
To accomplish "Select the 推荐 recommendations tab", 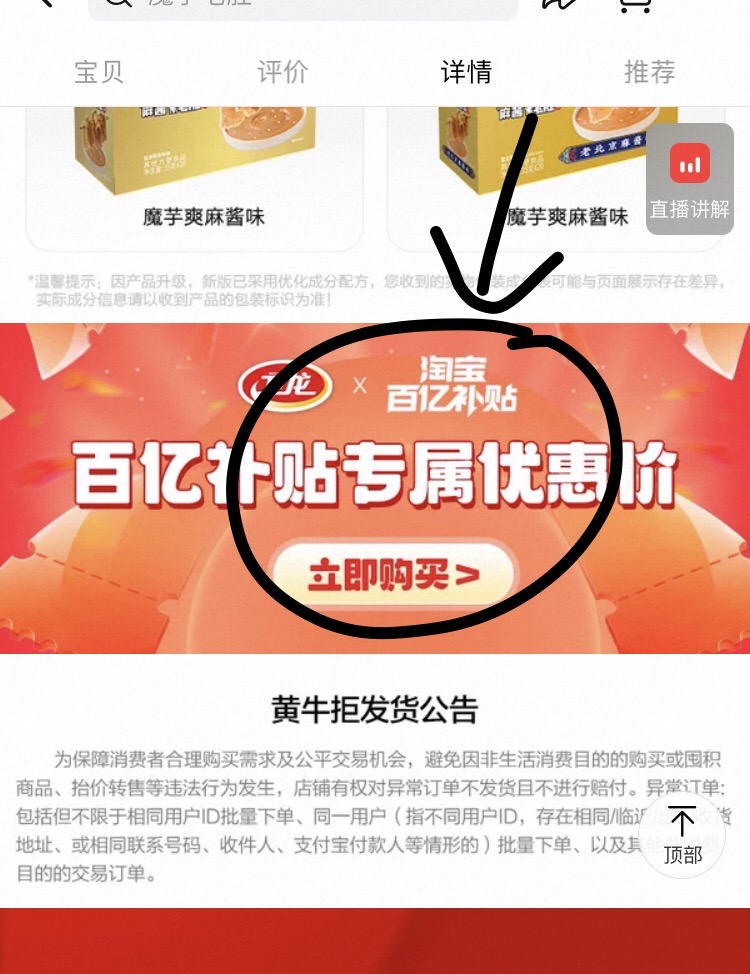I will (x=649, y=72).
